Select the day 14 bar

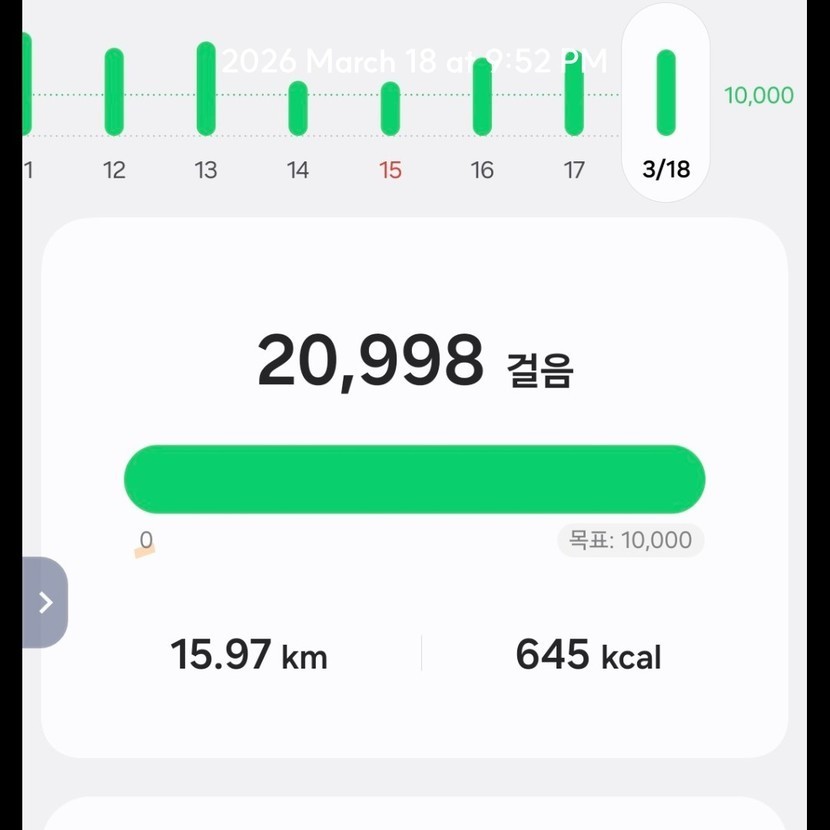[298, 108]
